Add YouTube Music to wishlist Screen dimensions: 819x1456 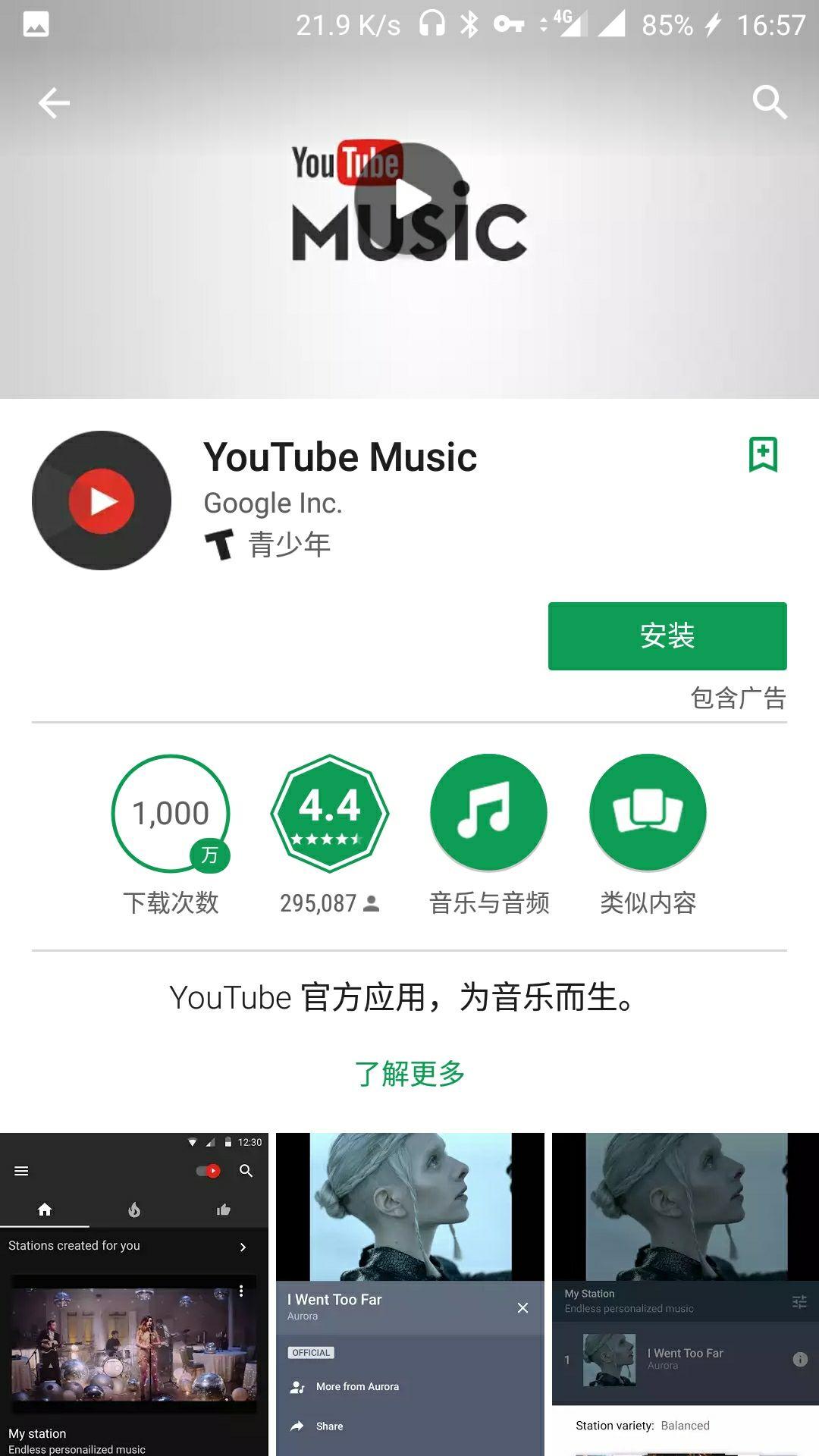coord(762,455)
